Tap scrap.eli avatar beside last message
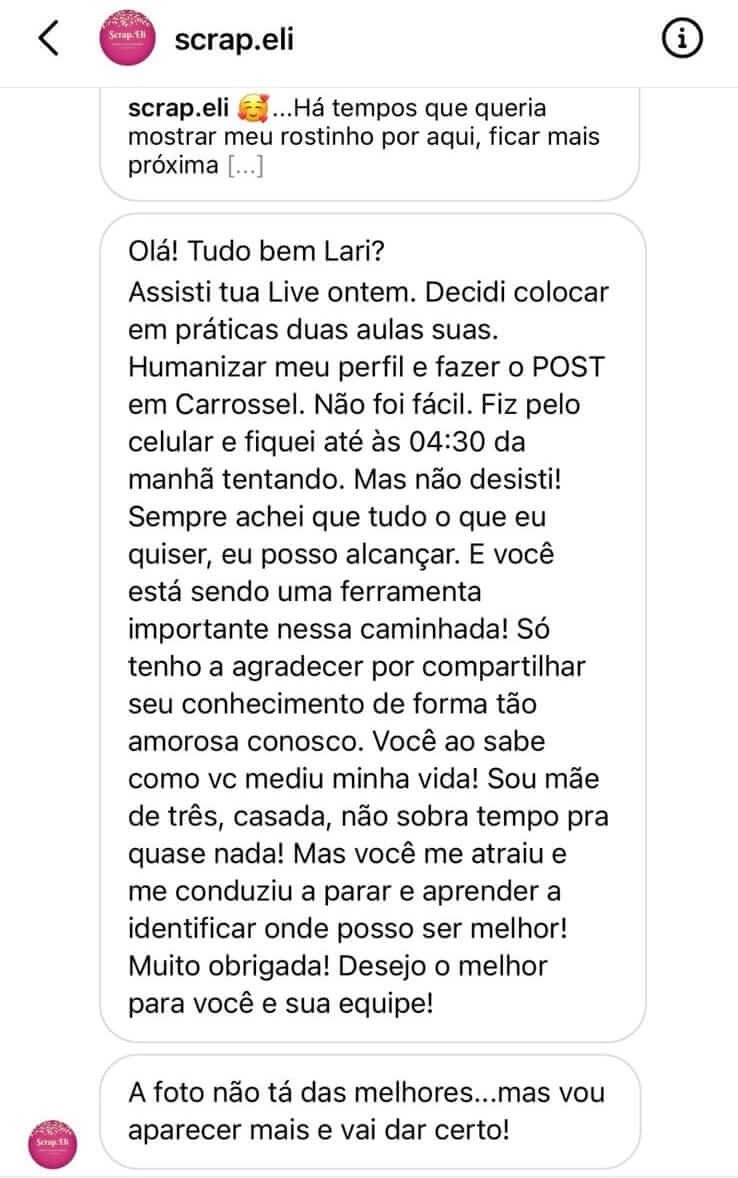This screenshot has height=1178, width=738. point(53,1143)
